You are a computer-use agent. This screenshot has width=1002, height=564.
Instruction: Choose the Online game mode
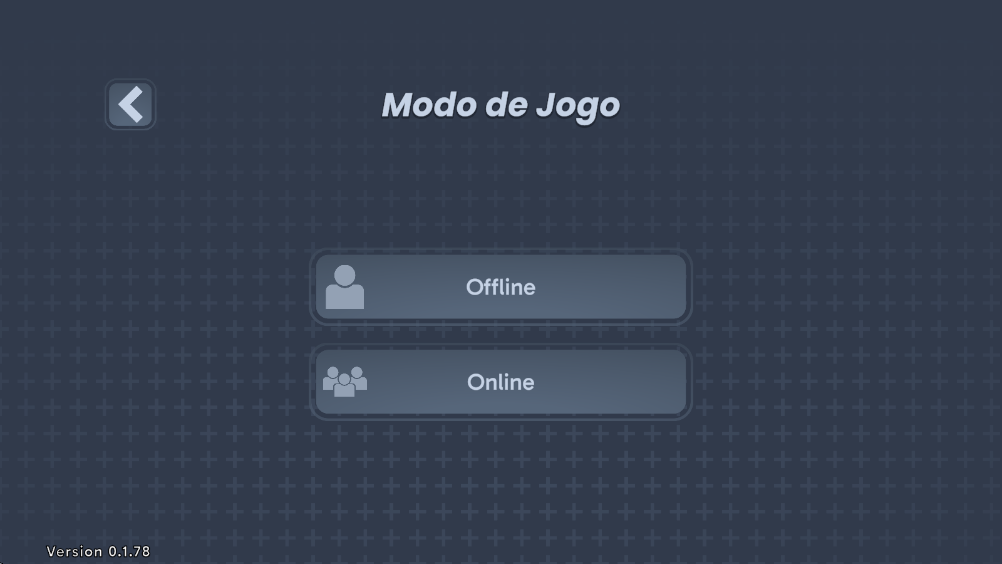pyautogui.click(x=500, y=382)
